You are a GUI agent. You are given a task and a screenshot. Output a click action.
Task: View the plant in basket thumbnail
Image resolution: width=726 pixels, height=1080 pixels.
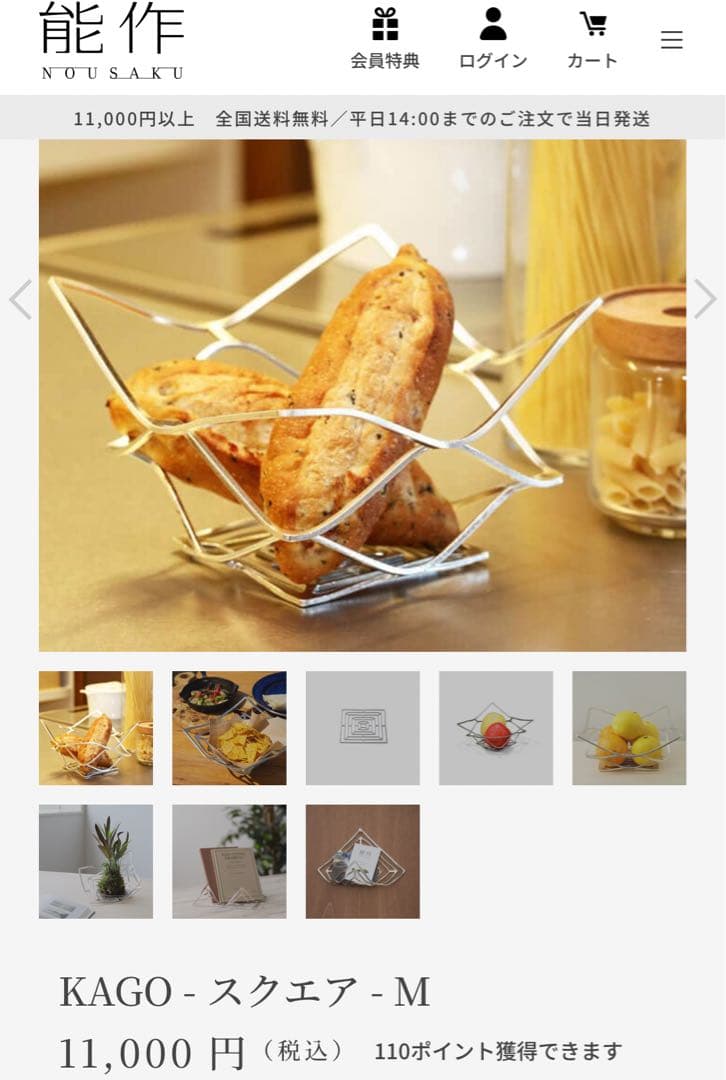point(96,862)
